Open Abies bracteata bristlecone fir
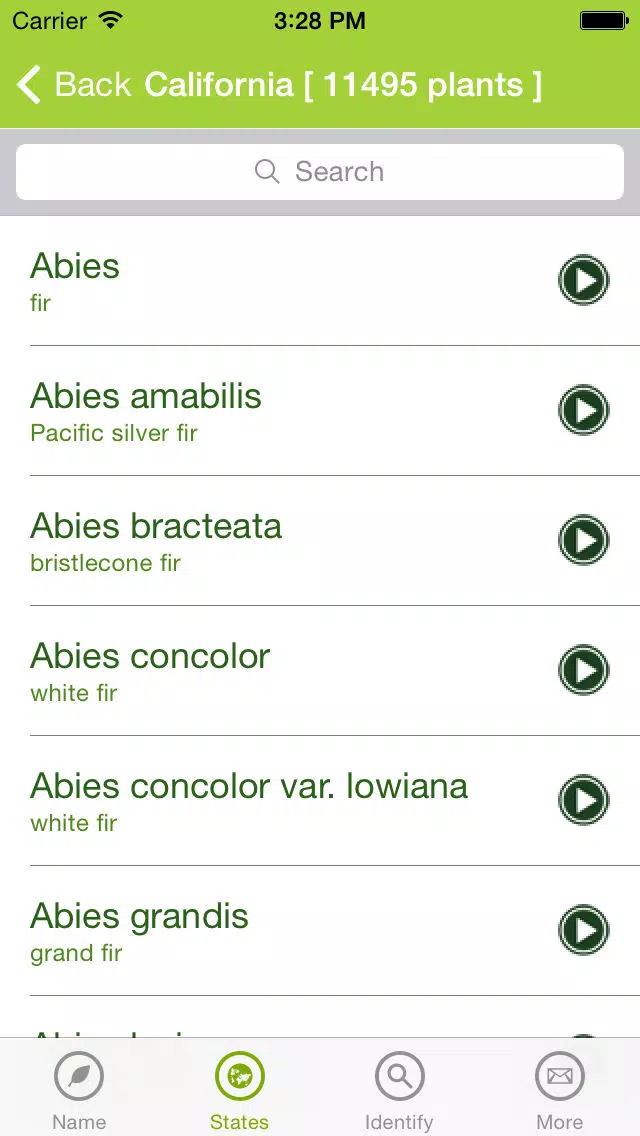Viewport: 640px width, 1136px height. click(320, 540)
